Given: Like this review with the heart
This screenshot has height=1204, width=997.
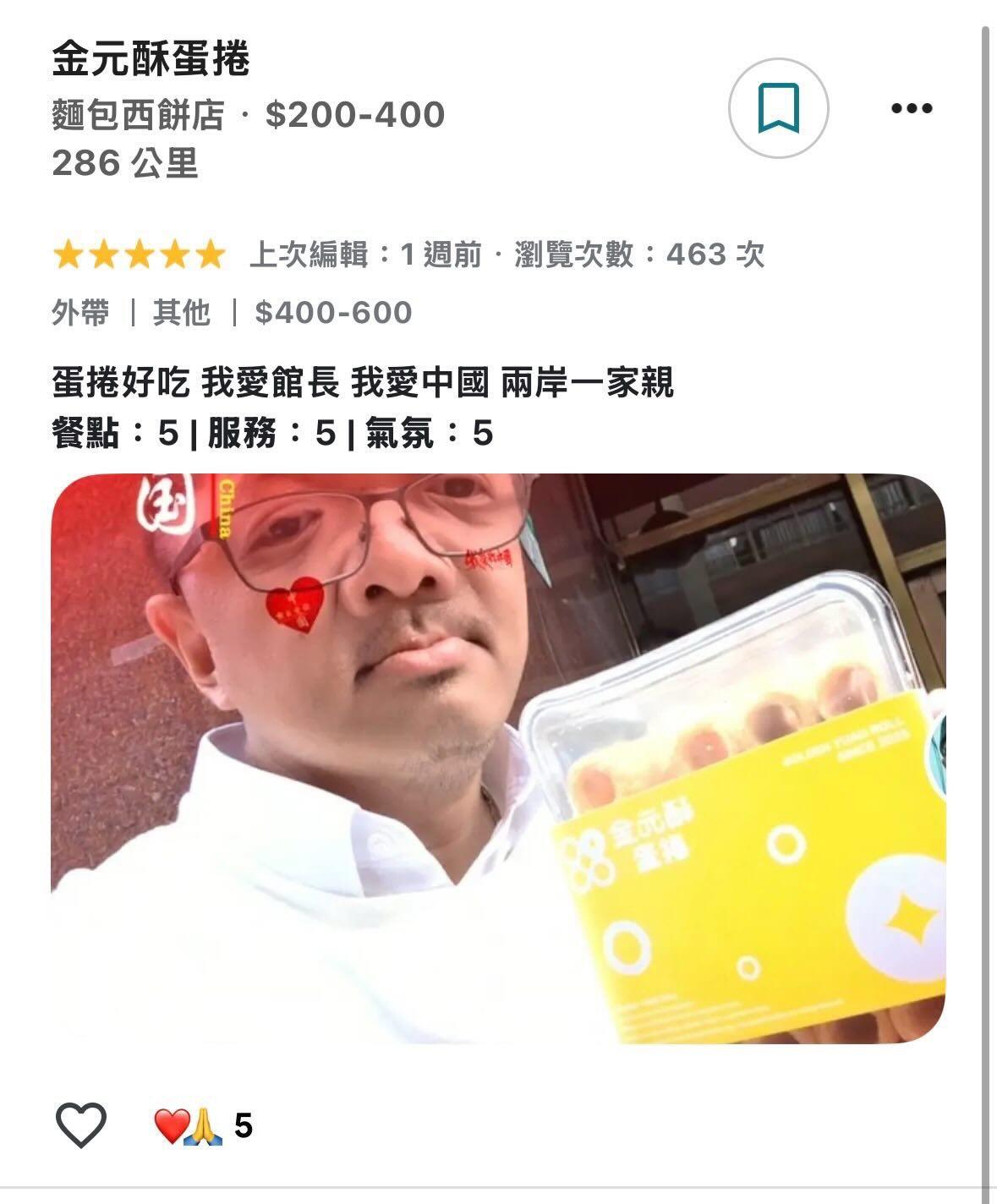Looking at the screenshot, I should 81,1125.
